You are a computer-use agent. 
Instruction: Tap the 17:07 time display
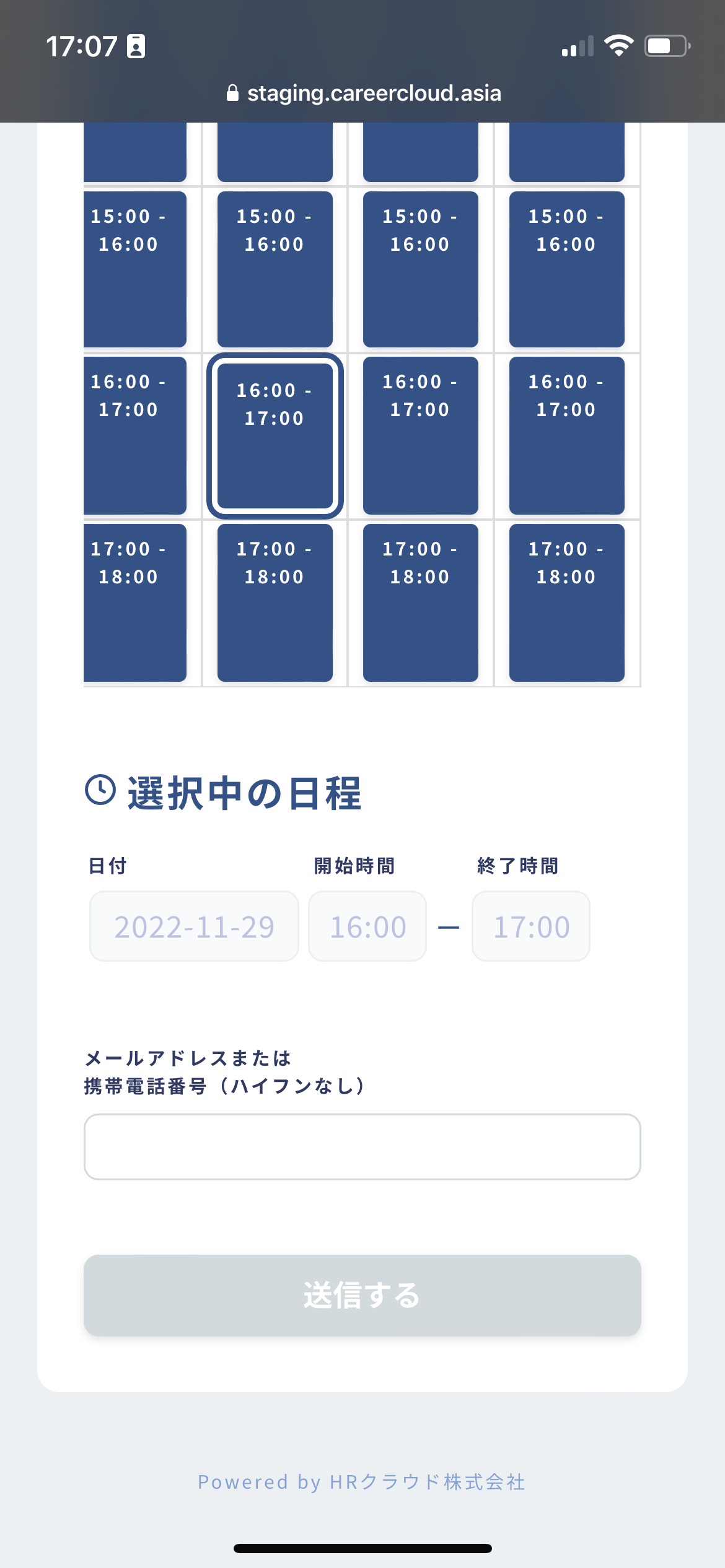[x=81, y=45]
